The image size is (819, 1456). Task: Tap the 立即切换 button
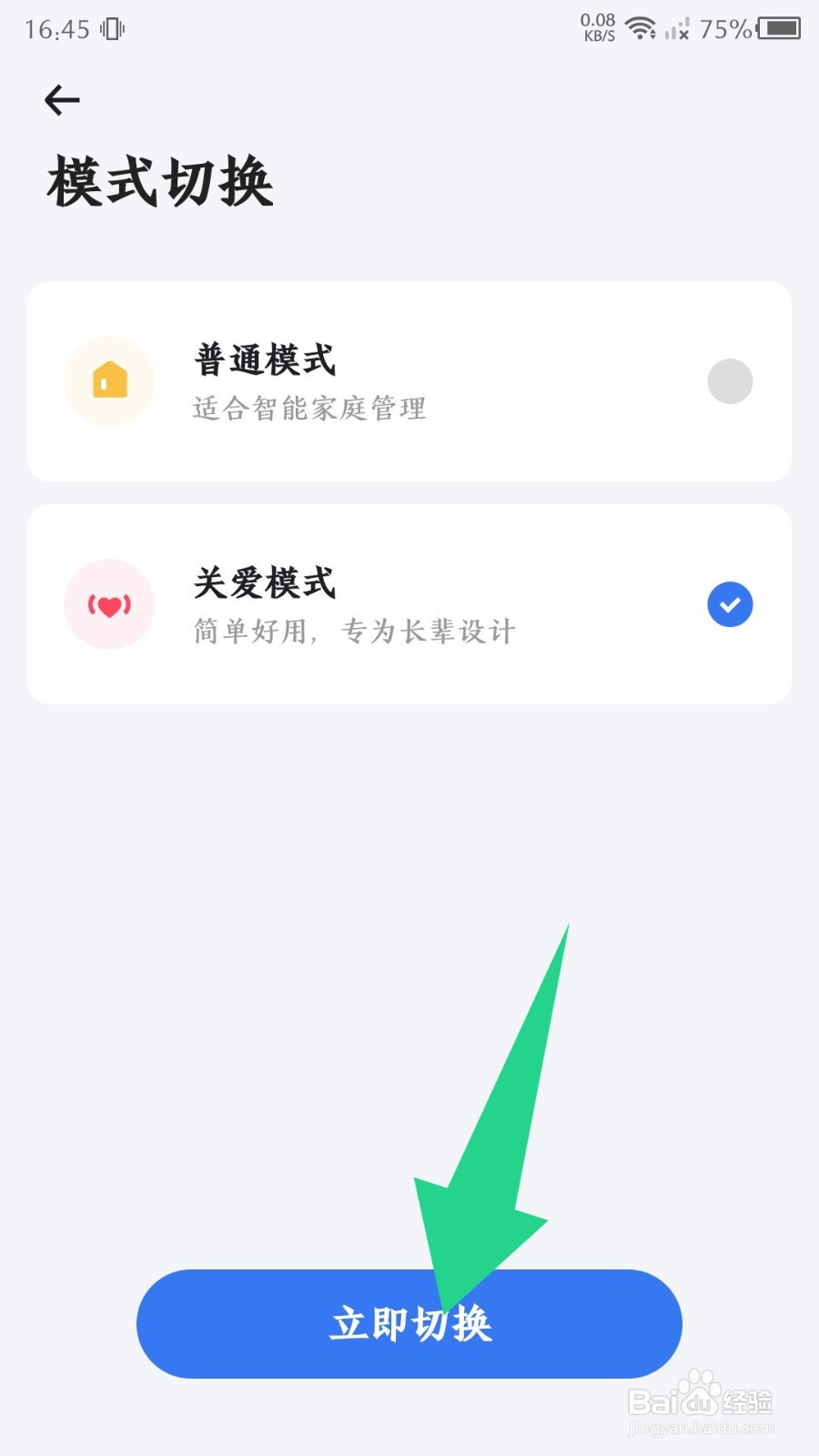click(409, 1324)
